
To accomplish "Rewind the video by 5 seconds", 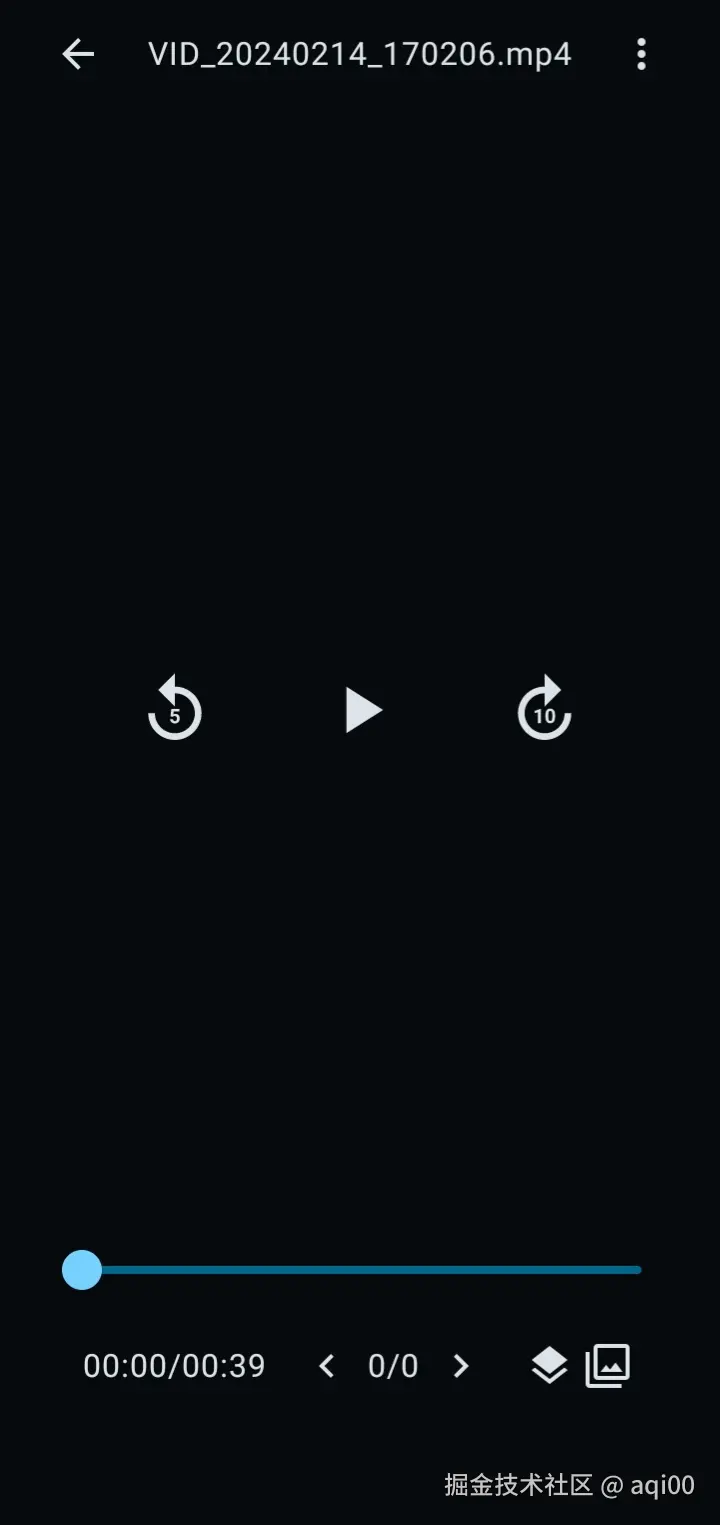I will 175,709.
